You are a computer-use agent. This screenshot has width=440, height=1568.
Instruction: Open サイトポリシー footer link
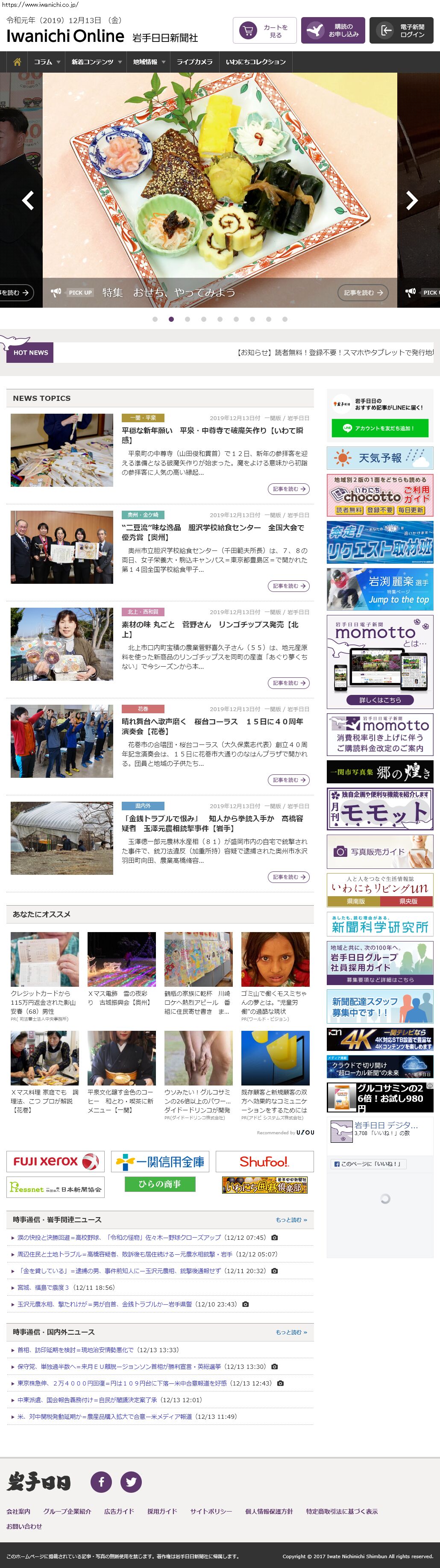point(211,1512)
